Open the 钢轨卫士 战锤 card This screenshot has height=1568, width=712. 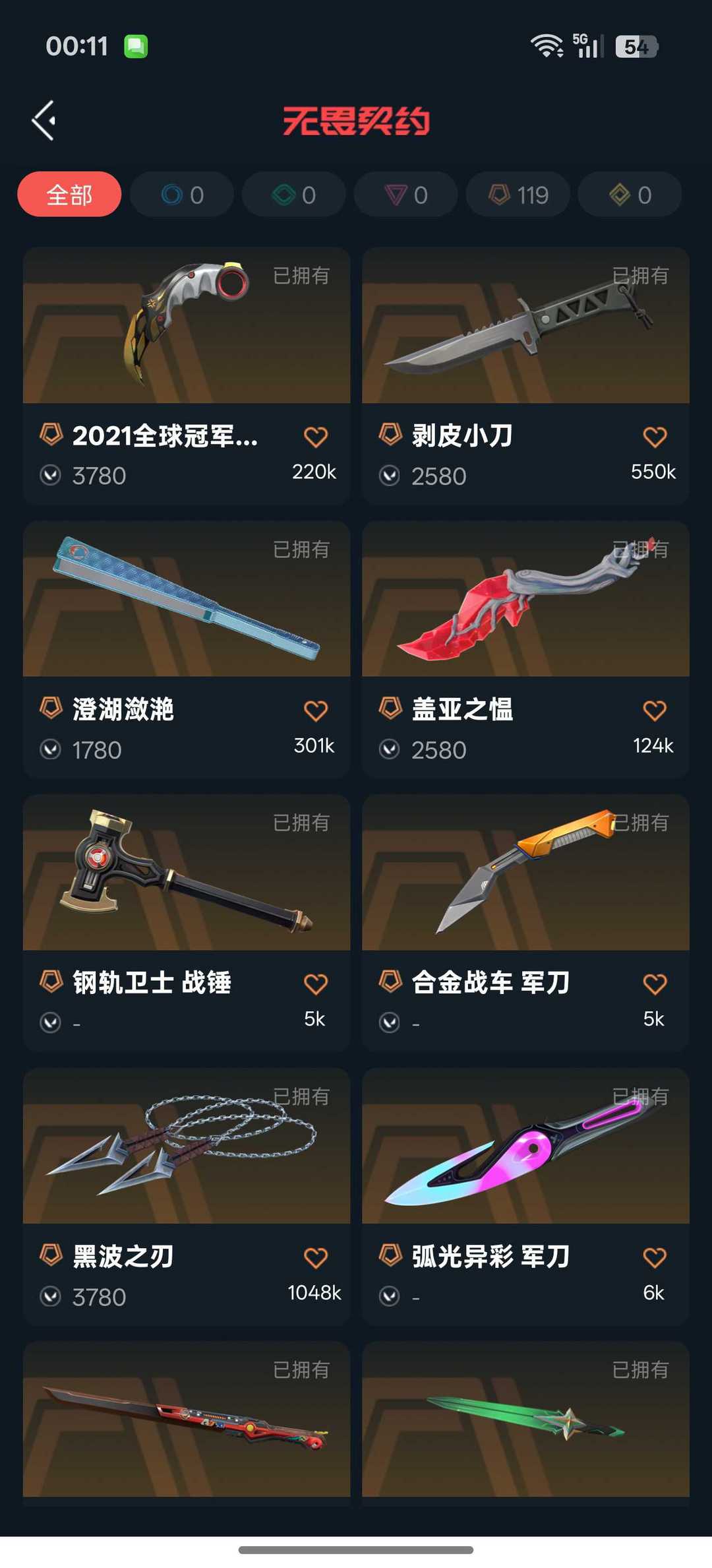187,923
